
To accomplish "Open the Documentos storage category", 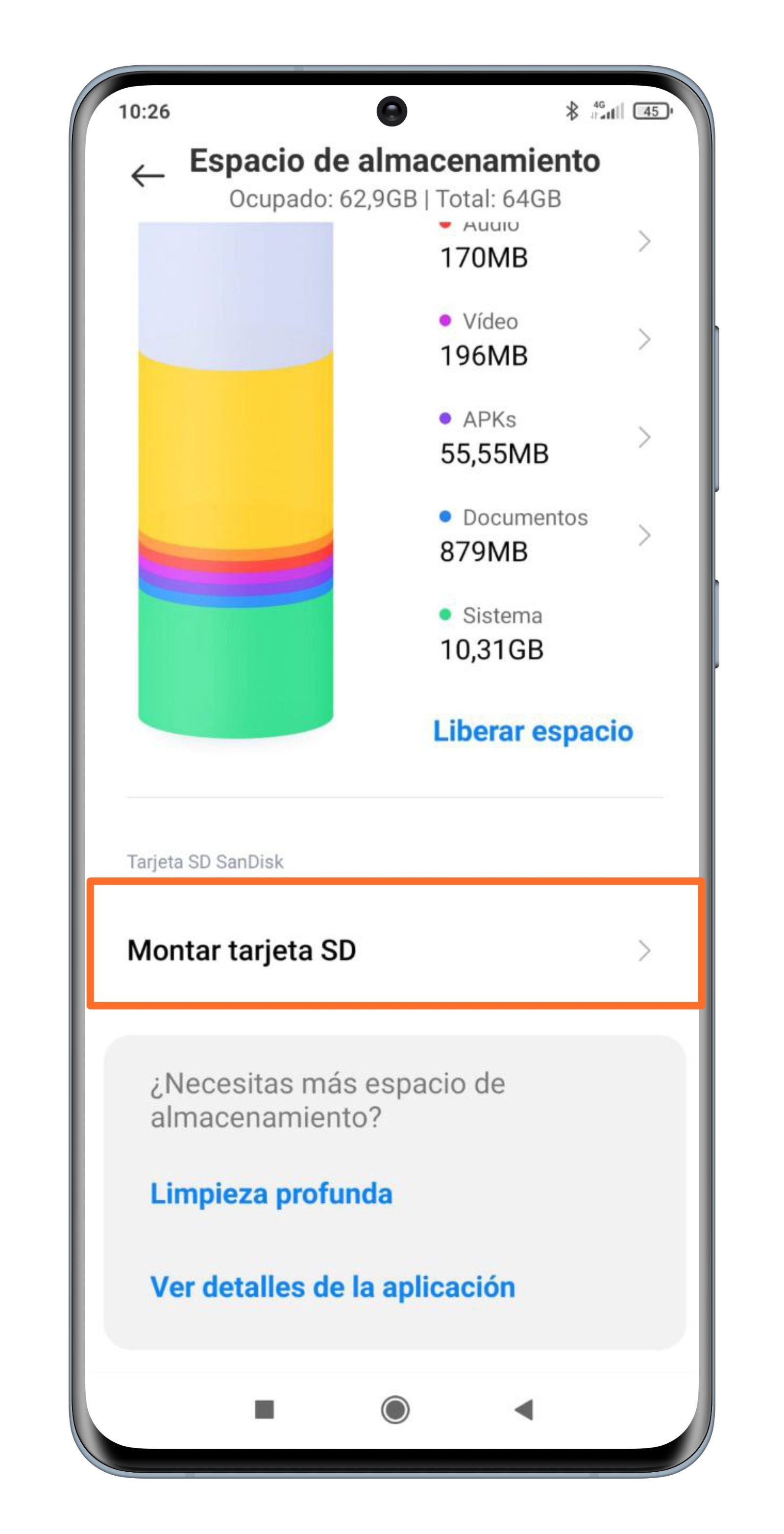I will click(543, 535).
